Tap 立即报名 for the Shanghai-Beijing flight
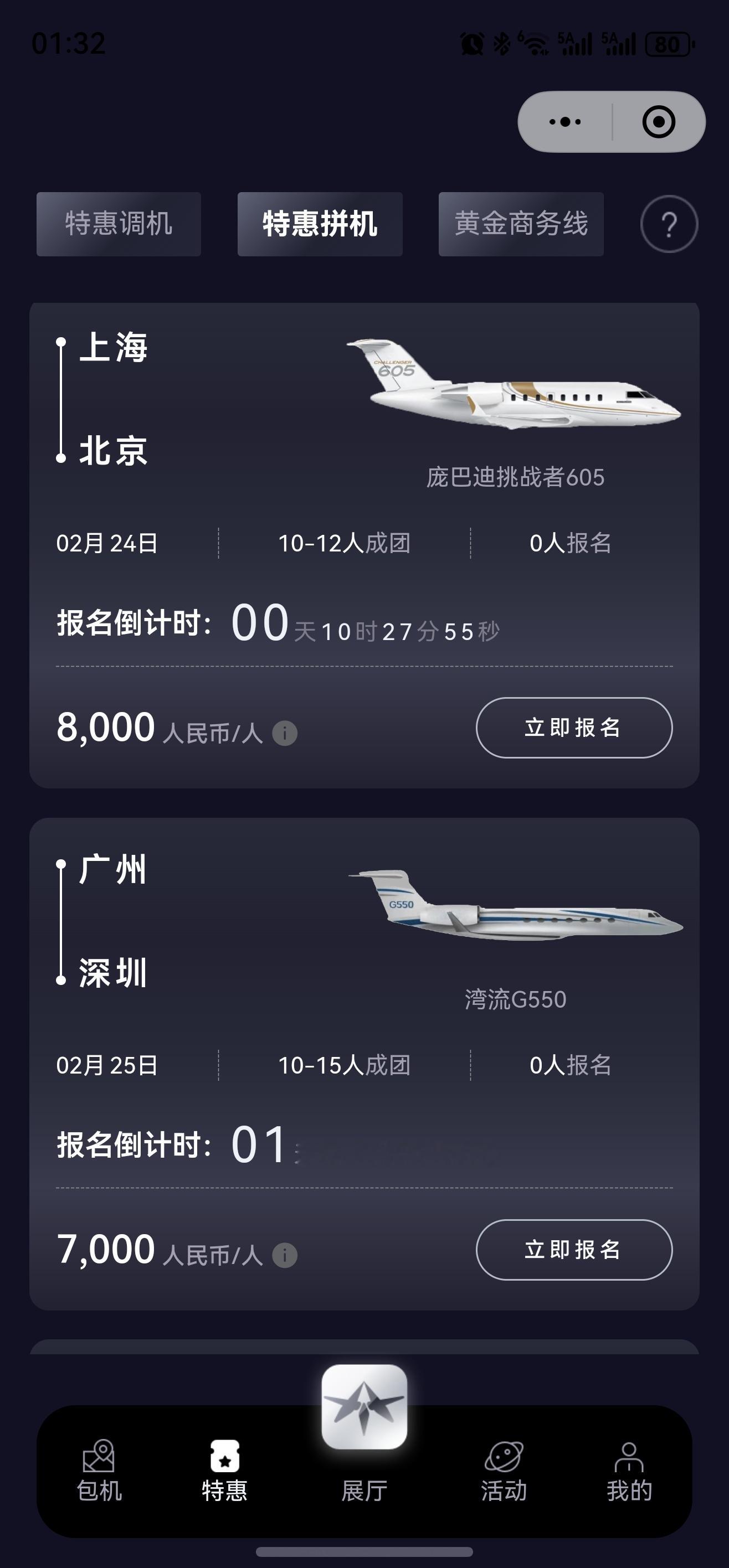This screenshot has width=729, height=1568. pyautogui.click(x=574, y=728)
